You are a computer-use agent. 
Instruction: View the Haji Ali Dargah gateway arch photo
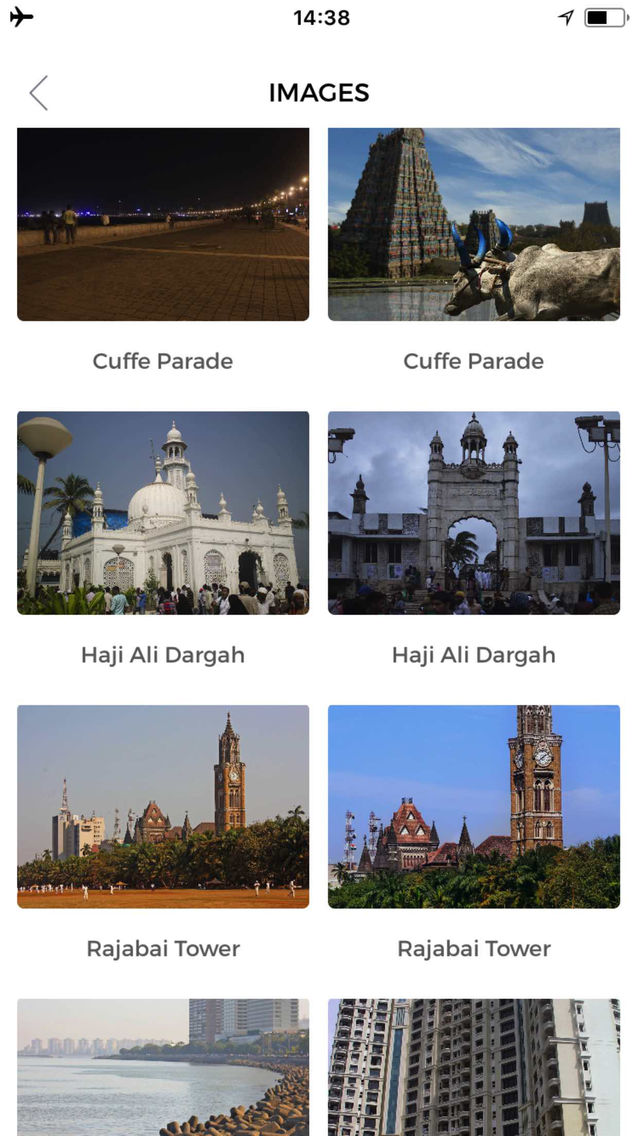pos(474,513)
